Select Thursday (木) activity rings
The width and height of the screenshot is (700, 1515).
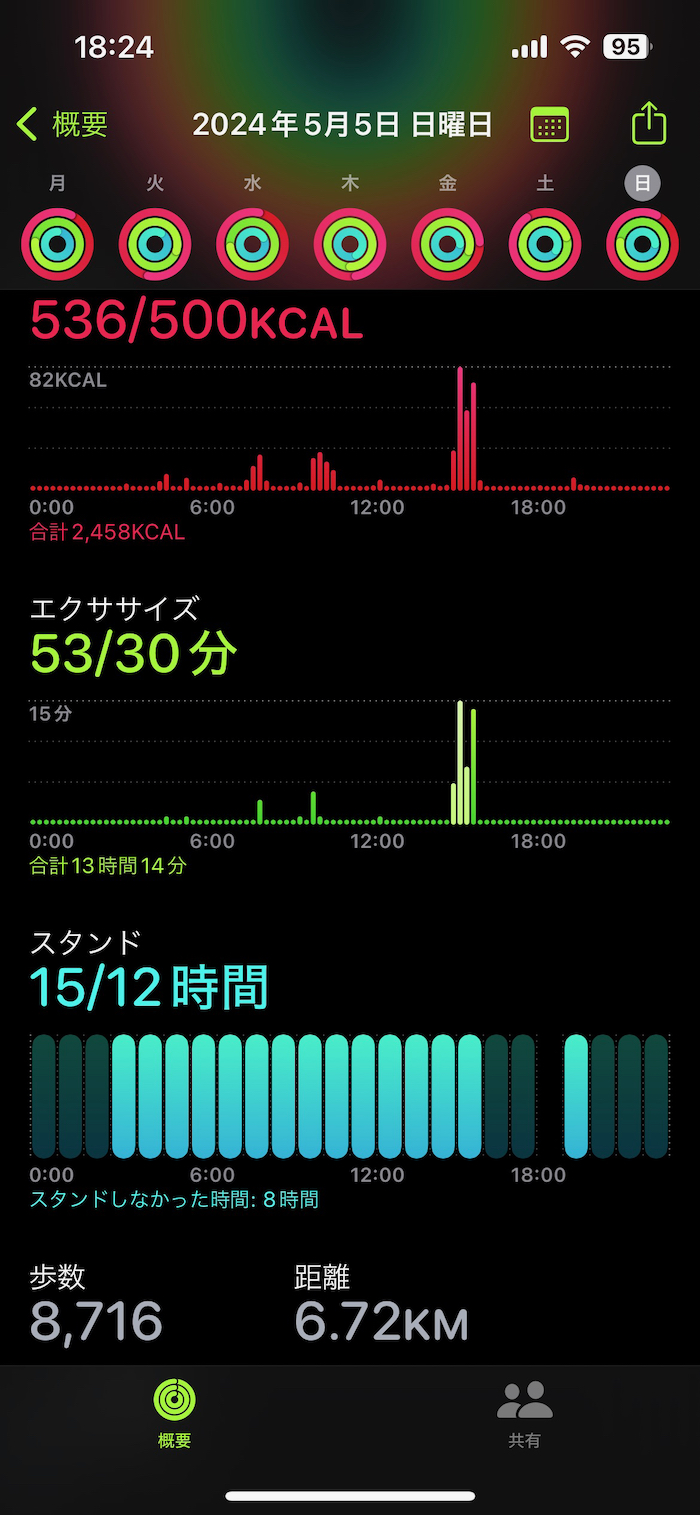pos(350,244)
